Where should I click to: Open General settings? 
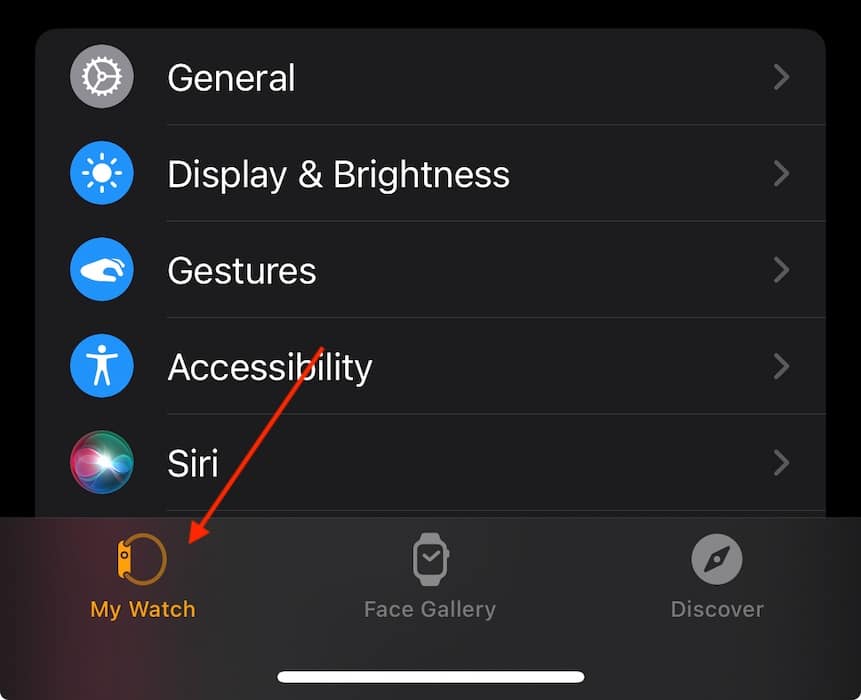(430, 78)
